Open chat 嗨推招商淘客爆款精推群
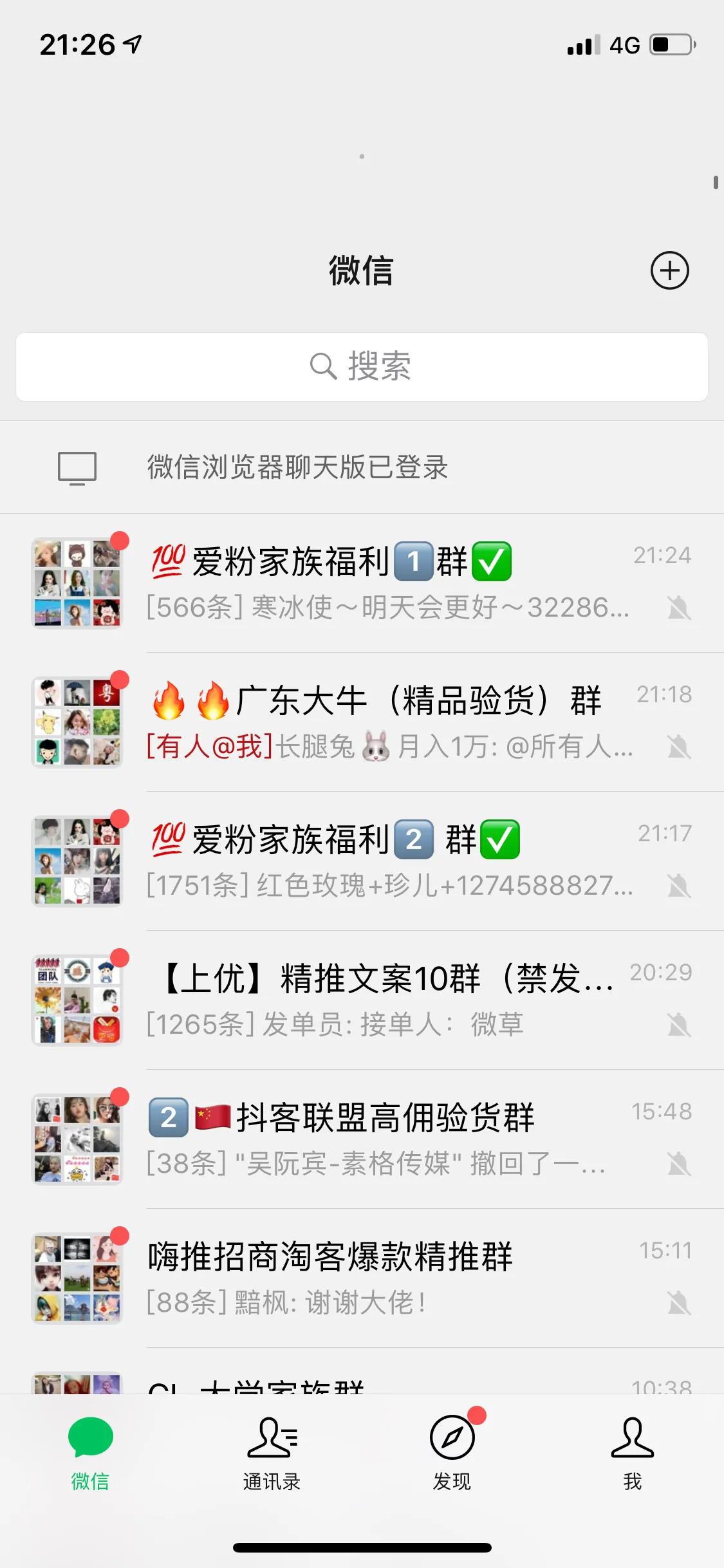This screenshot has height=1568, width=724. tap(362, 1278)
